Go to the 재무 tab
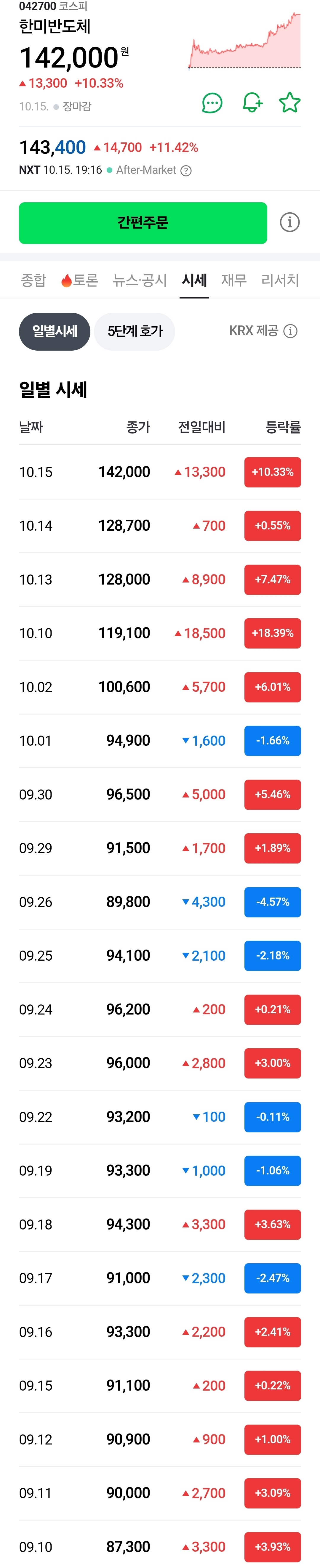The image size is (320, 1568). [234, 280]
